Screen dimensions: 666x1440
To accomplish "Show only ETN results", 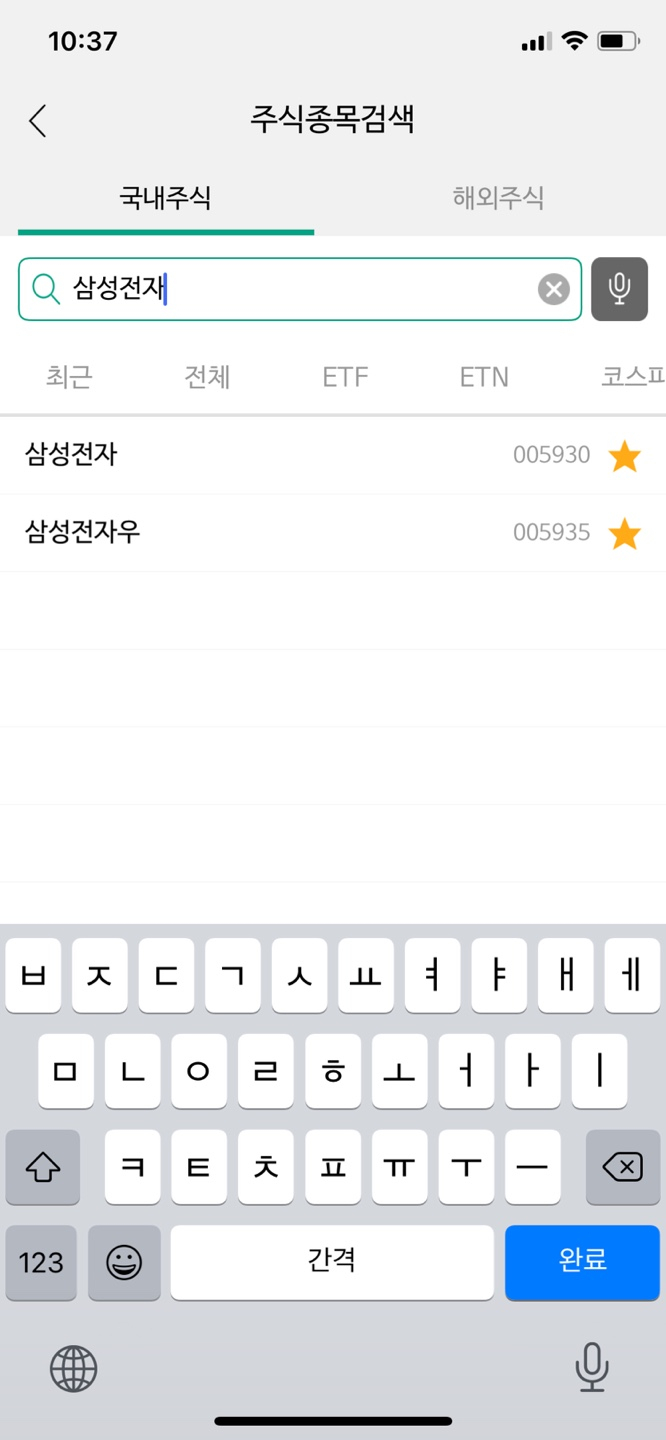I will (x=484, y=377).
